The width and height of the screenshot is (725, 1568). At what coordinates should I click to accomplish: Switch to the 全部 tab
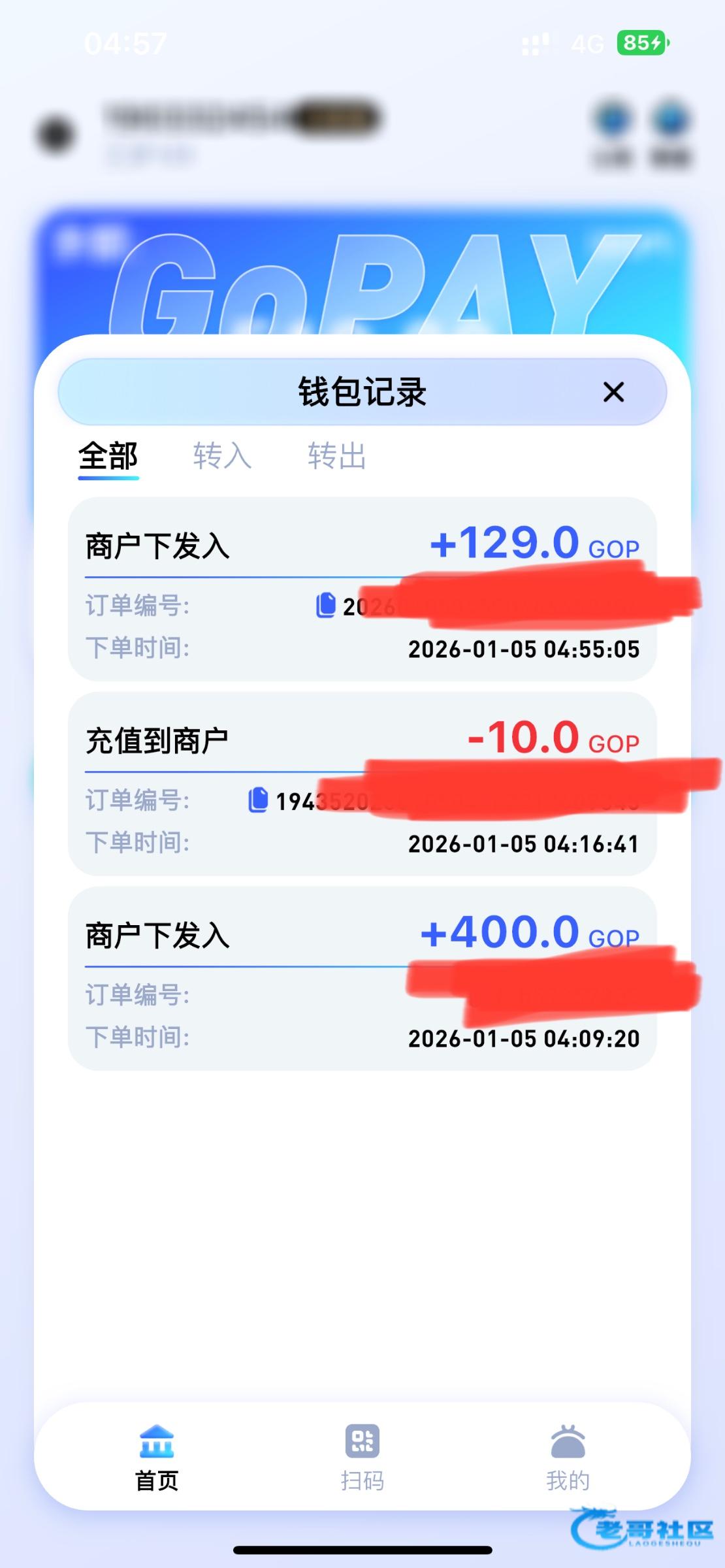tap(108, 456)
